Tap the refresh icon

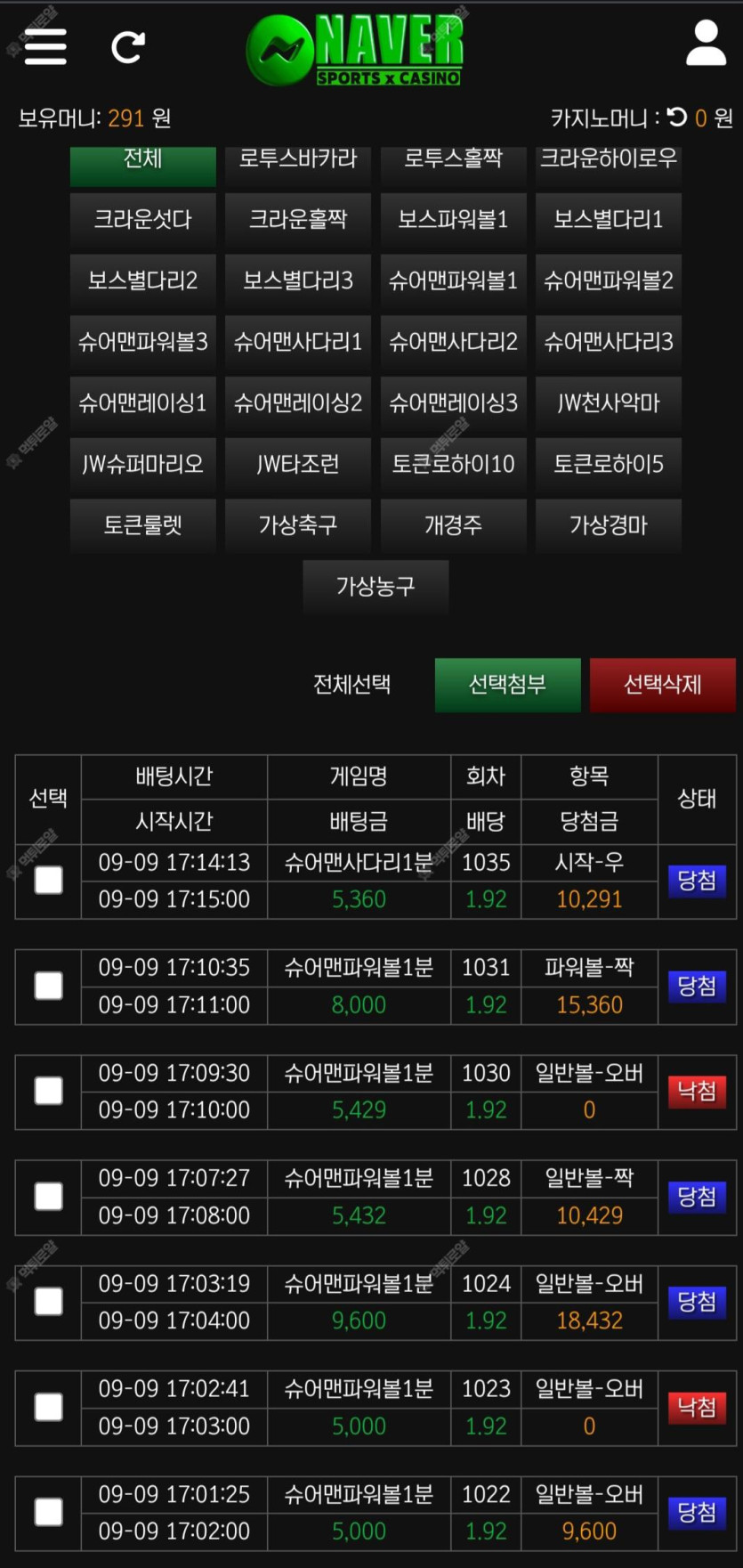(128, 47)
